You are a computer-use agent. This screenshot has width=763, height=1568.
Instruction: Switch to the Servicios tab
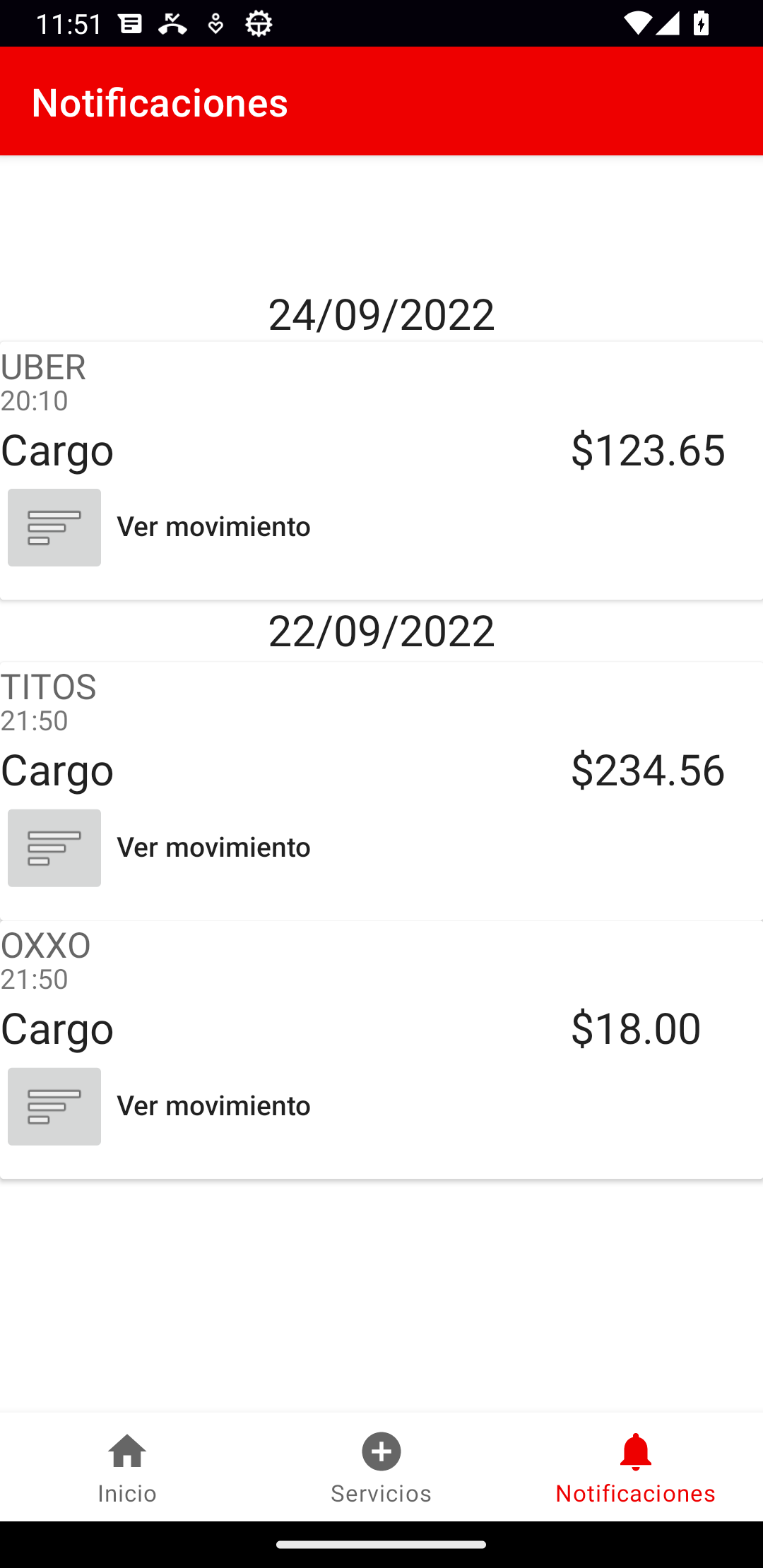[381, 1468]
